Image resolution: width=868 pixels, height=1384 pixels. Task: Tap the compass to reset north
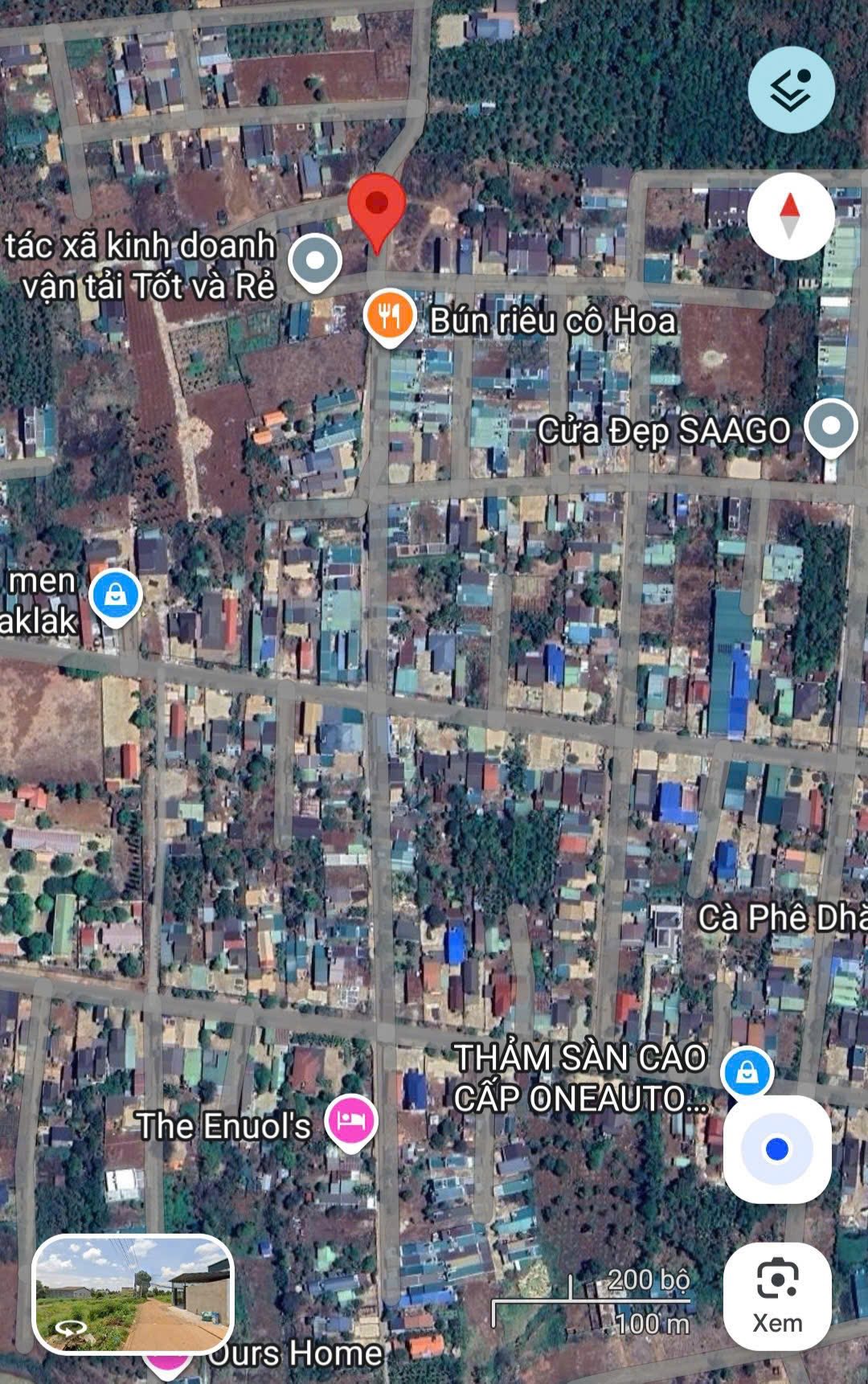tap(790, 215)
